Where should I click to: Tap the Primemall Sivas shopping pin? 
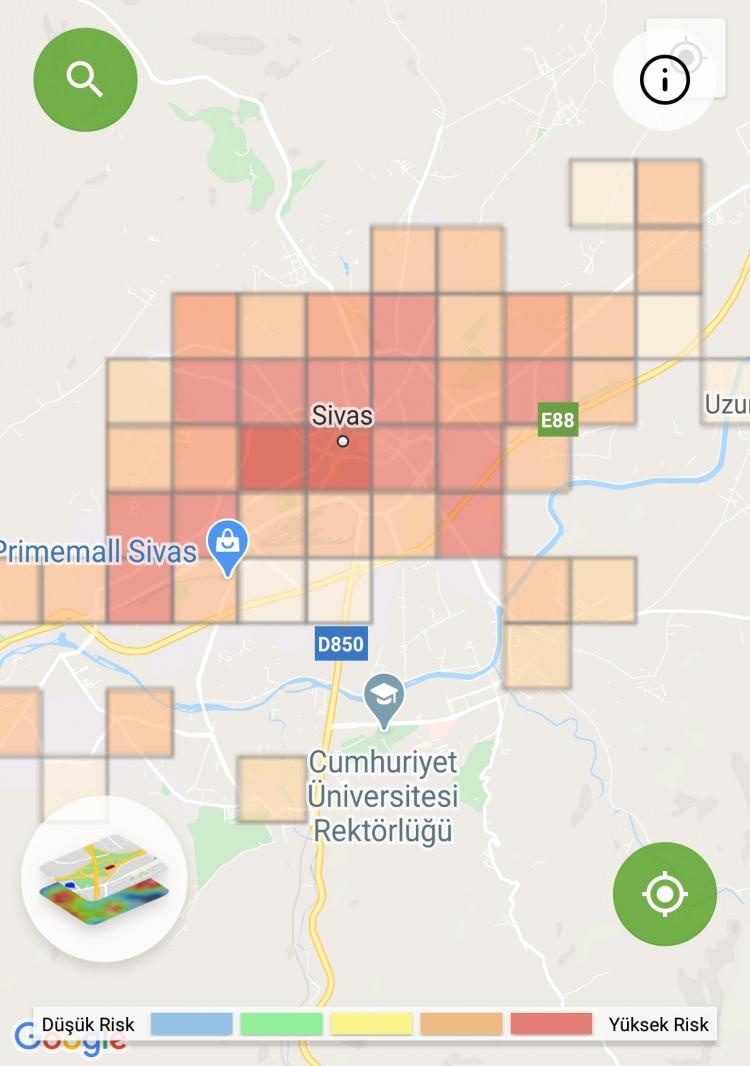pos(228,546)
